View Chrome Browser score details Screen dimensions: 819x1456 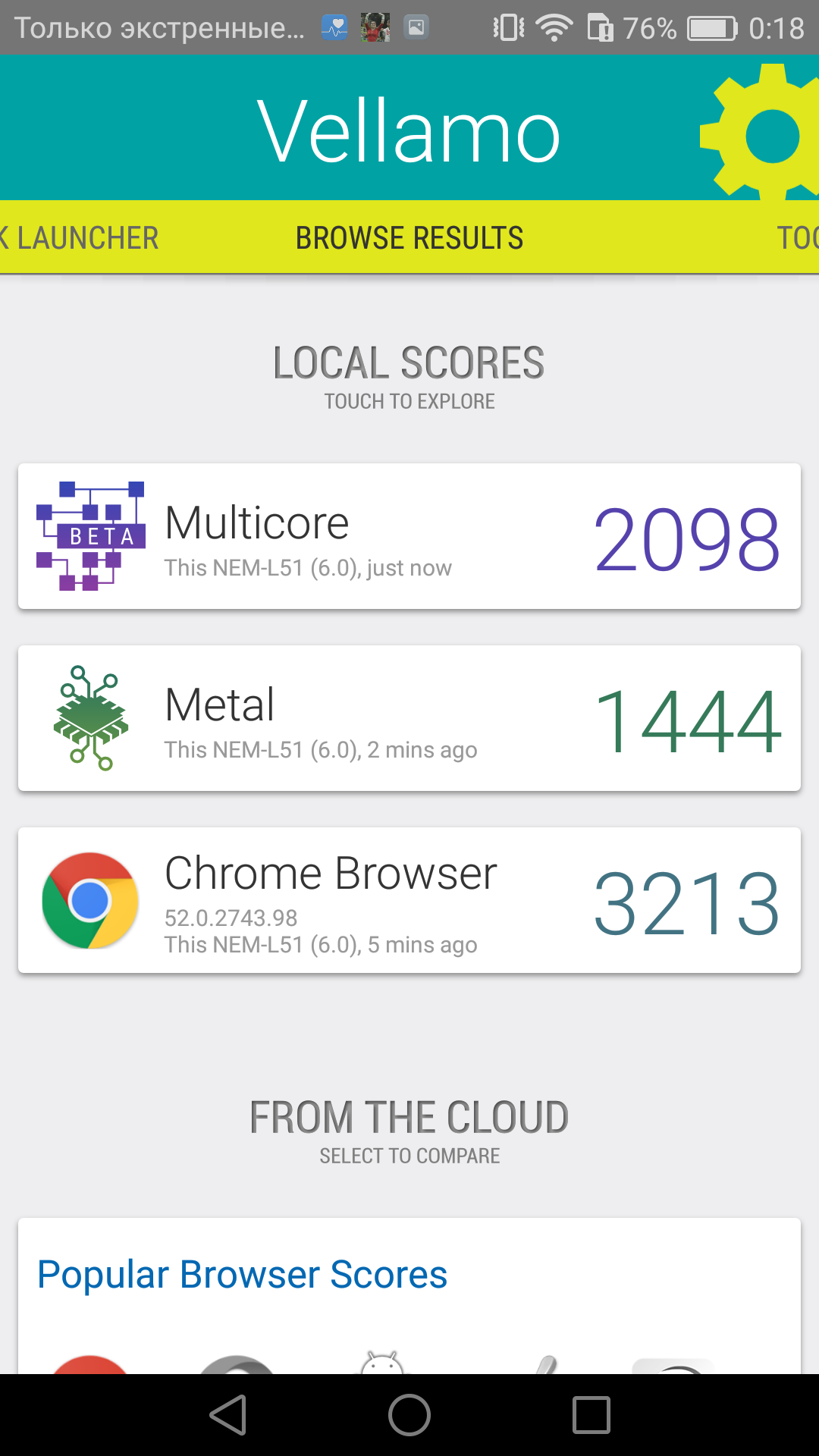pyautogui.click(x=409, y=900)
